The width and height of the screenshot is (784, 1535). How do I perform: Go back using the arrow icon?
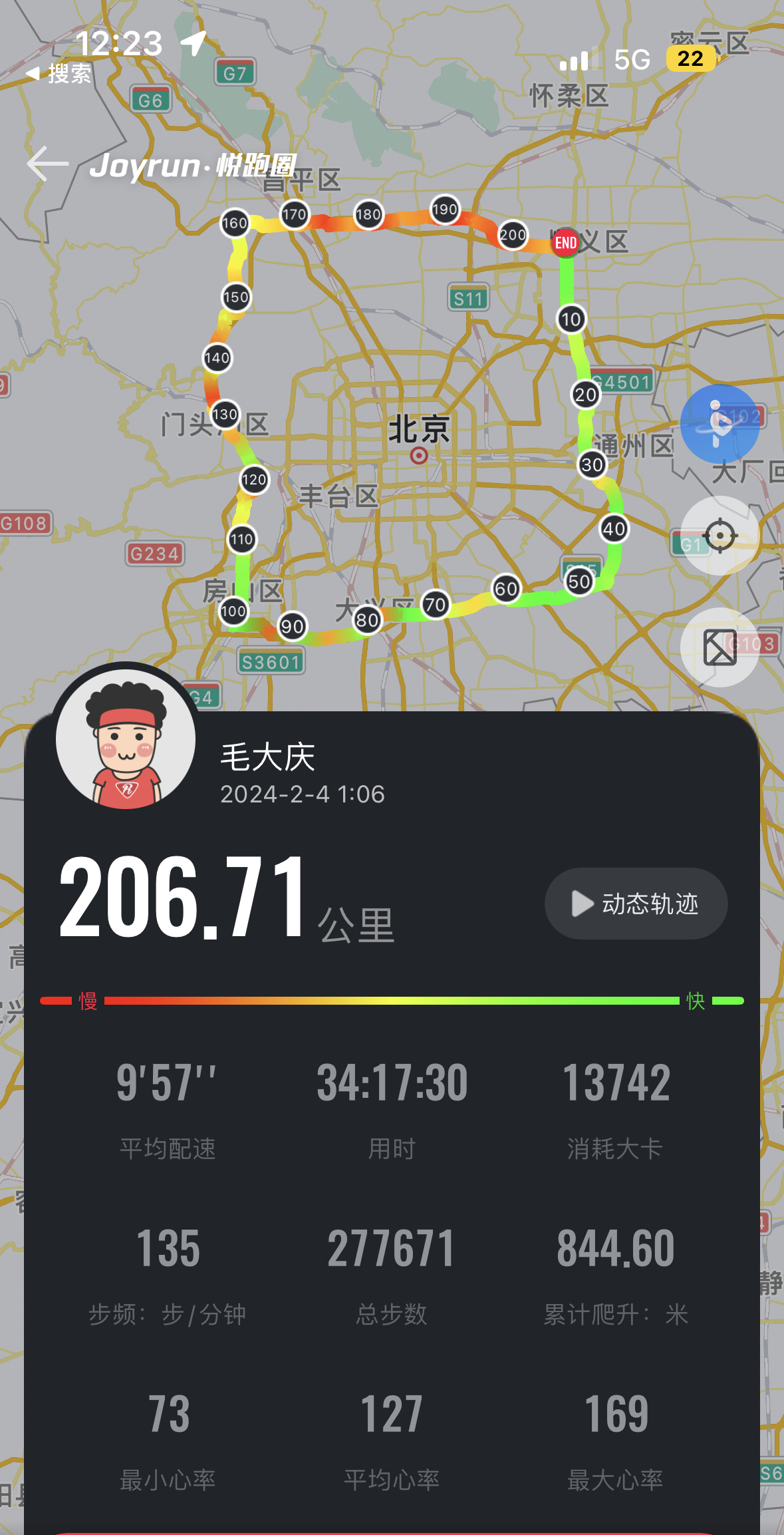click(x=47, y=164)
